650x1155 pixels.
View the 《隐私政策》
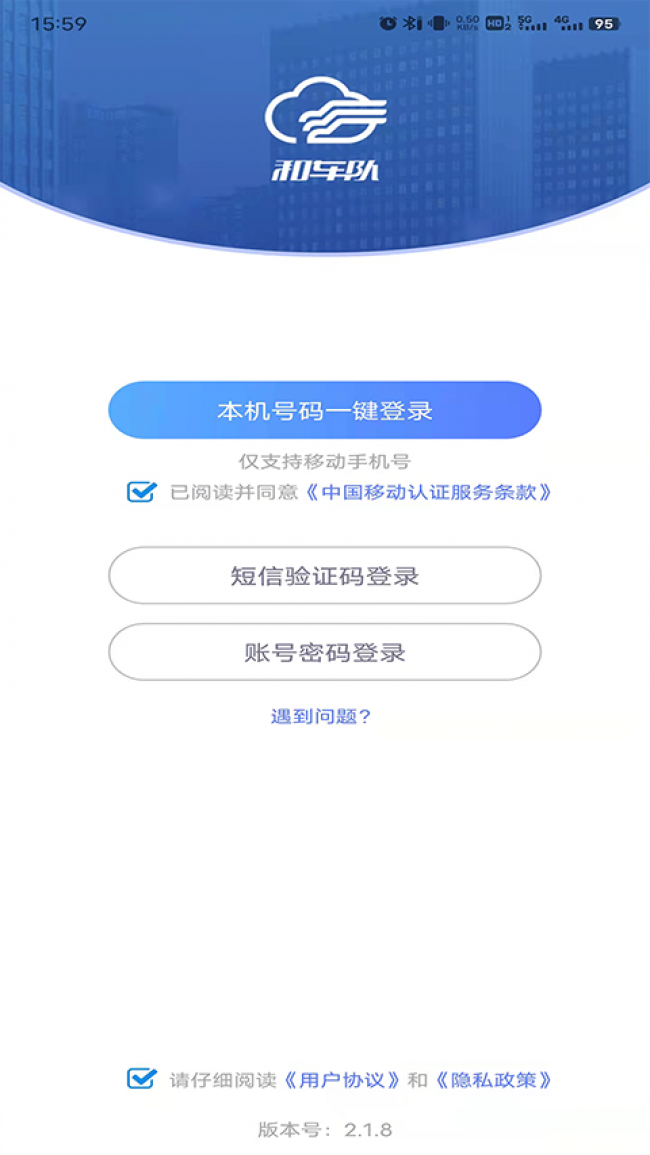click(x=494, y=1080)
